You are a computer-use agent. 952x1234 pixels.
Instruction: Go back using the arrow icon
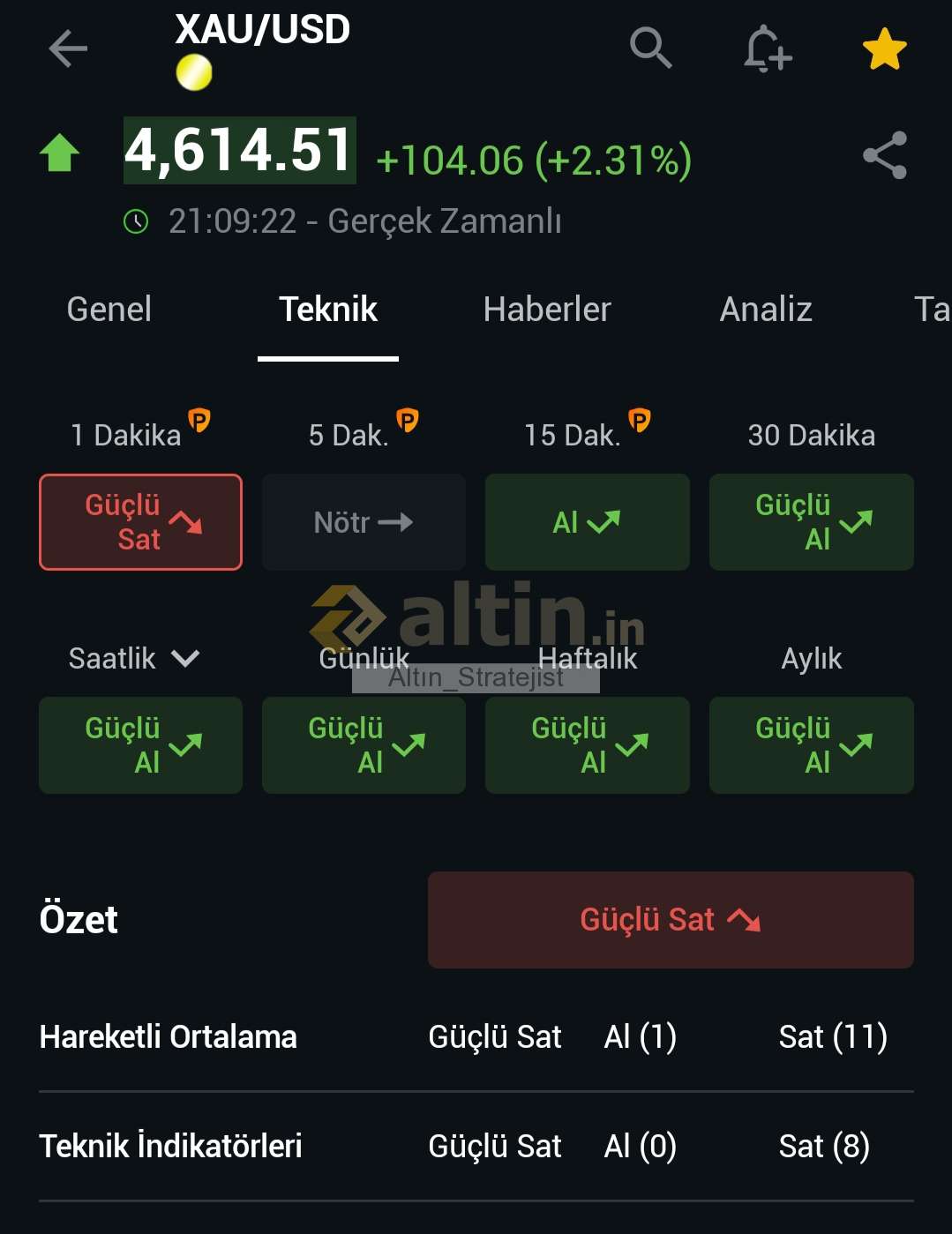click(68, 49)
